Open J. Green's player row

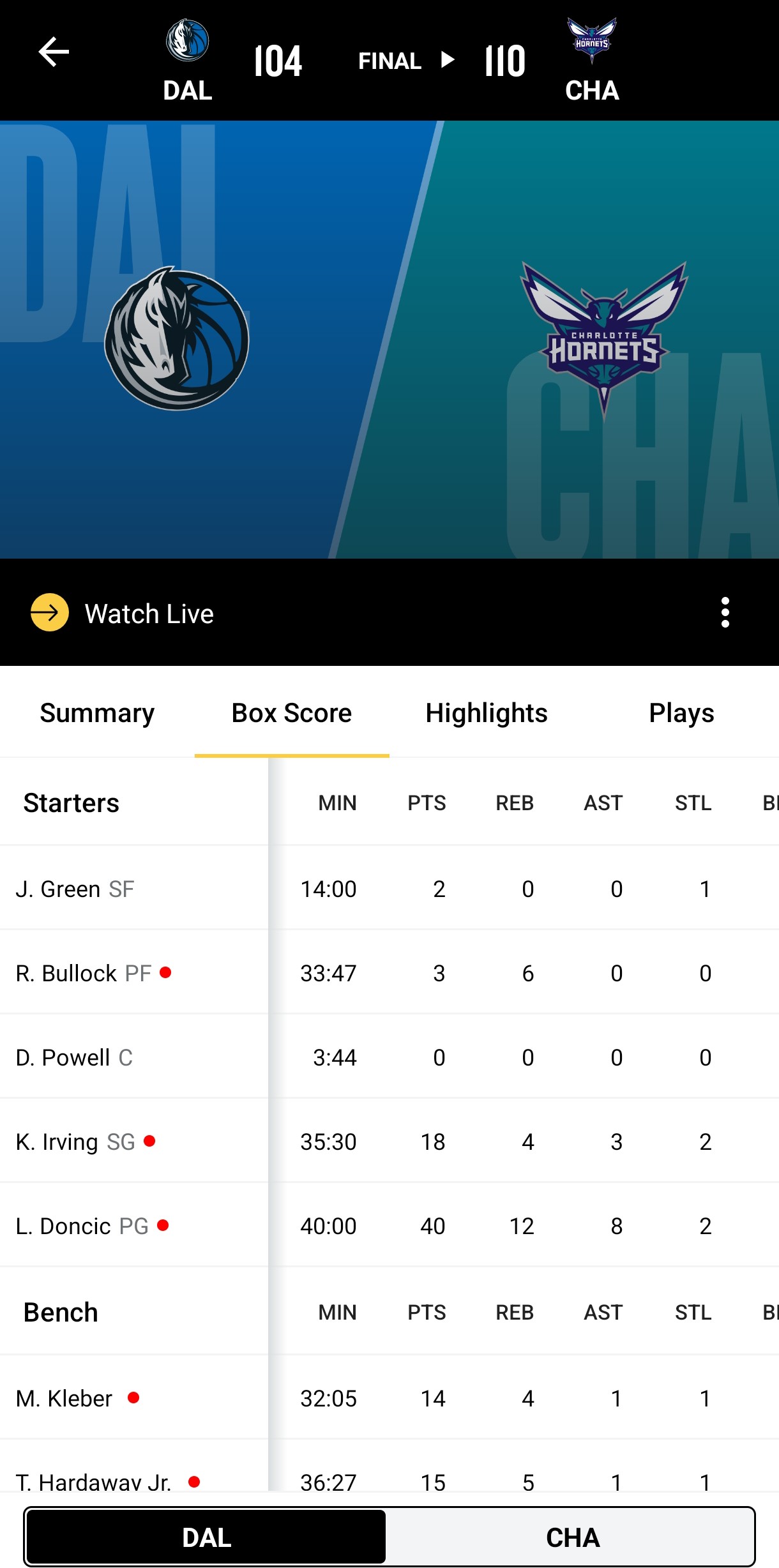pyautogui.click(x=390, y=889)
